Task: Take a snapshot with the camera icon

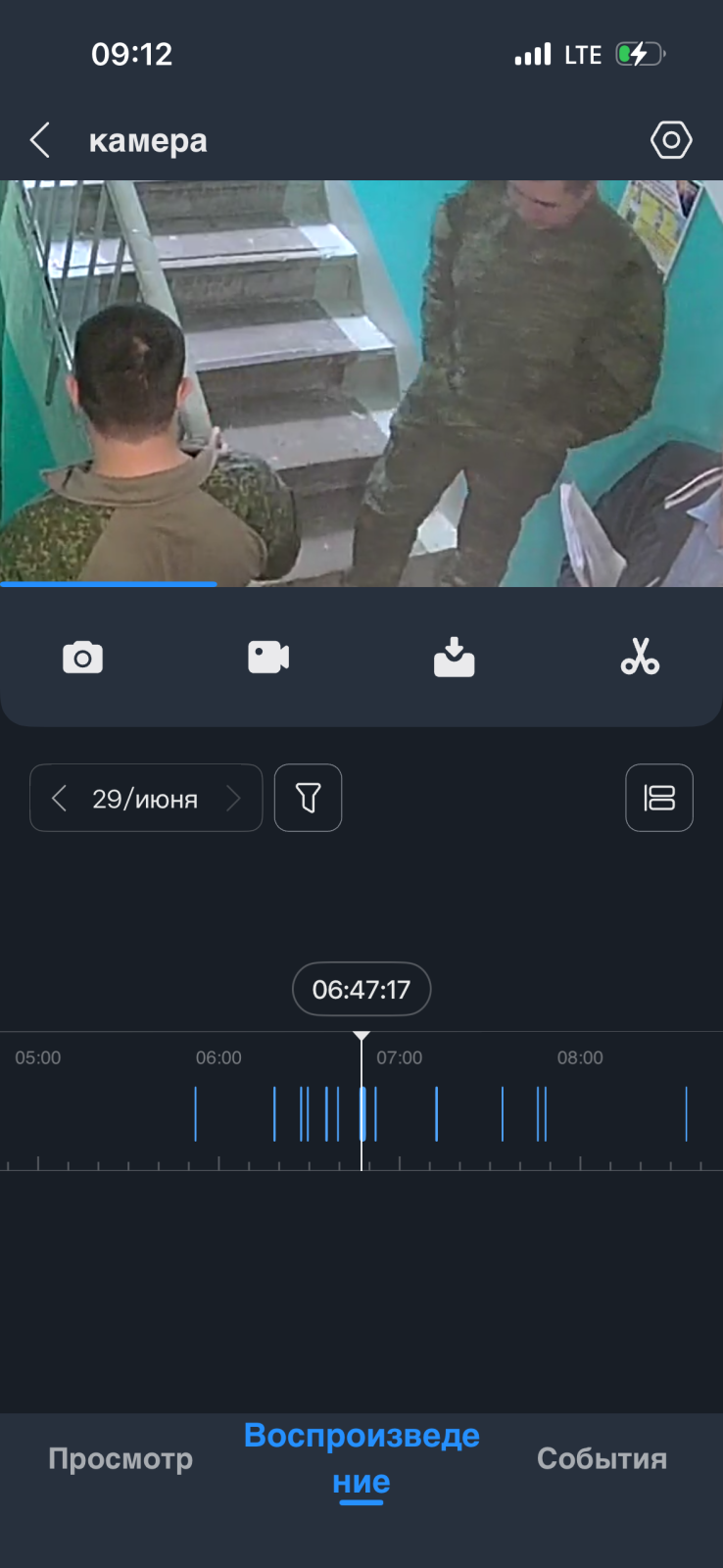Action: coord(82,658)
